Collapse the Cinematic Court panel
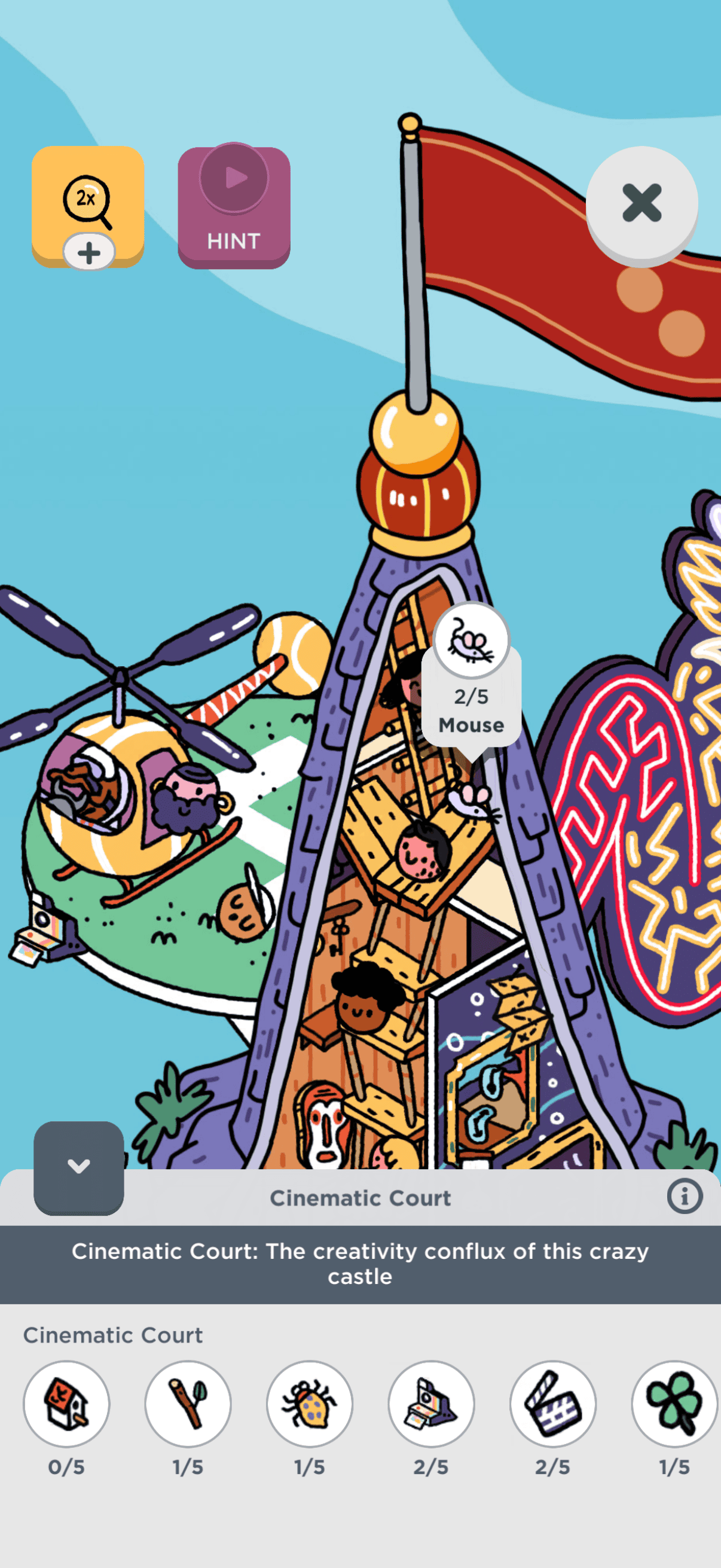 (x=78, y=1166)
